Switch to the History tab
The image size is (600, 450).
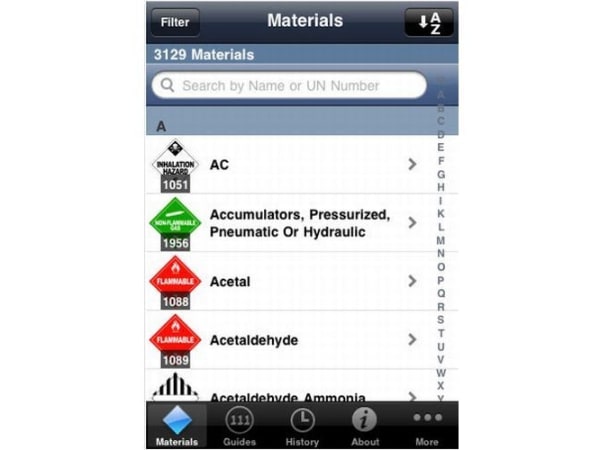[301, 426]
